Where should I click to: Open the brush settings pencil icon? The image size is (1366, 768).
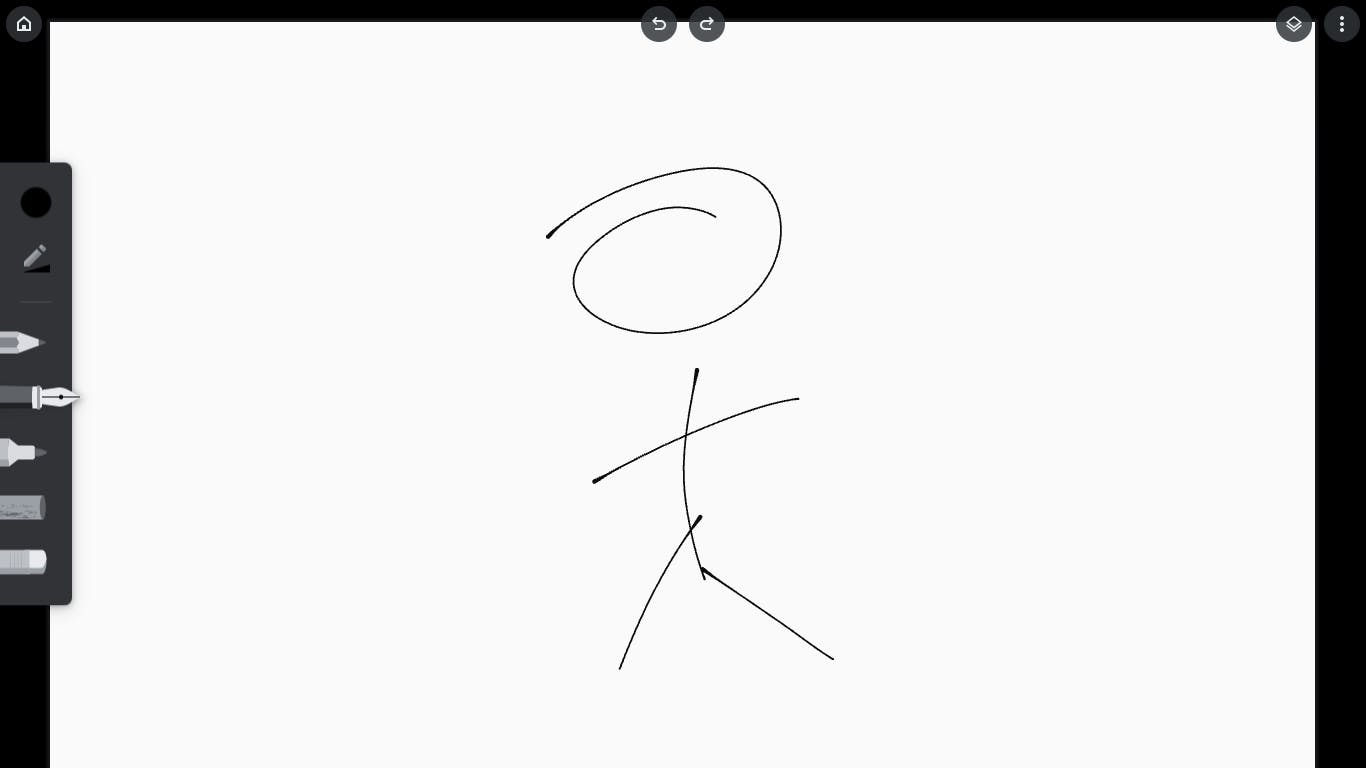pyautogui.click(x=36, y=258)
